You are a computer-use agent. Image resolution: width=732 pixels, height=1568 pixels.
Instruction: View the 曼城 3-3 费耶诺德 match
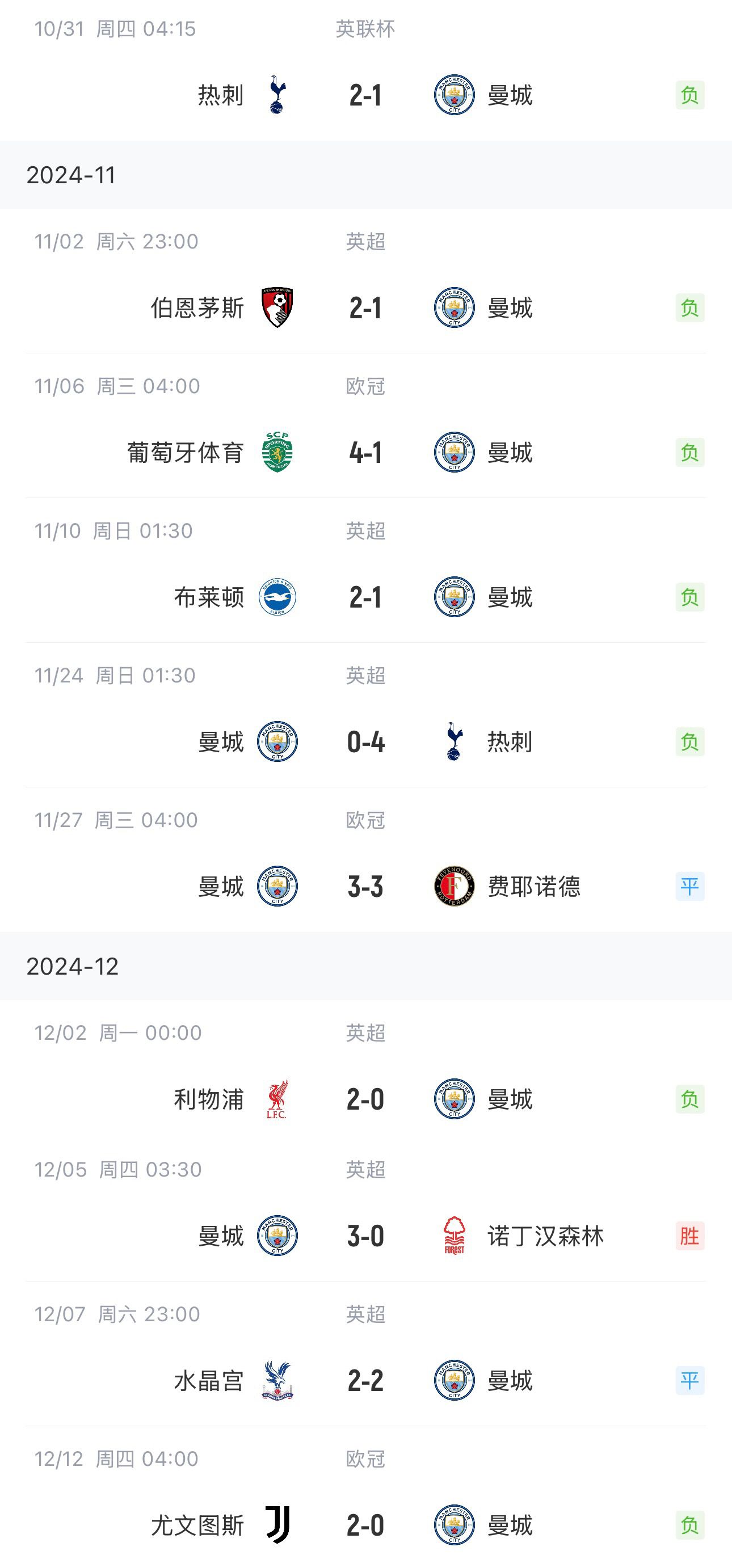point(365,886)
